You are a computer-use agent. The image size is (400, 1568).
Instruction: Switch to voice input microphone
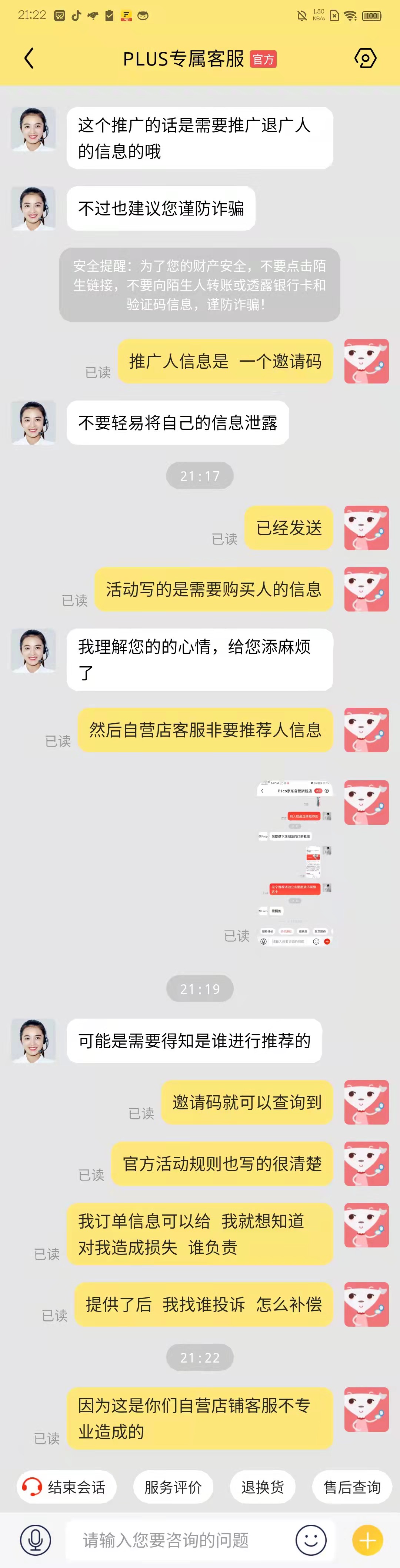coord(35,1540)
